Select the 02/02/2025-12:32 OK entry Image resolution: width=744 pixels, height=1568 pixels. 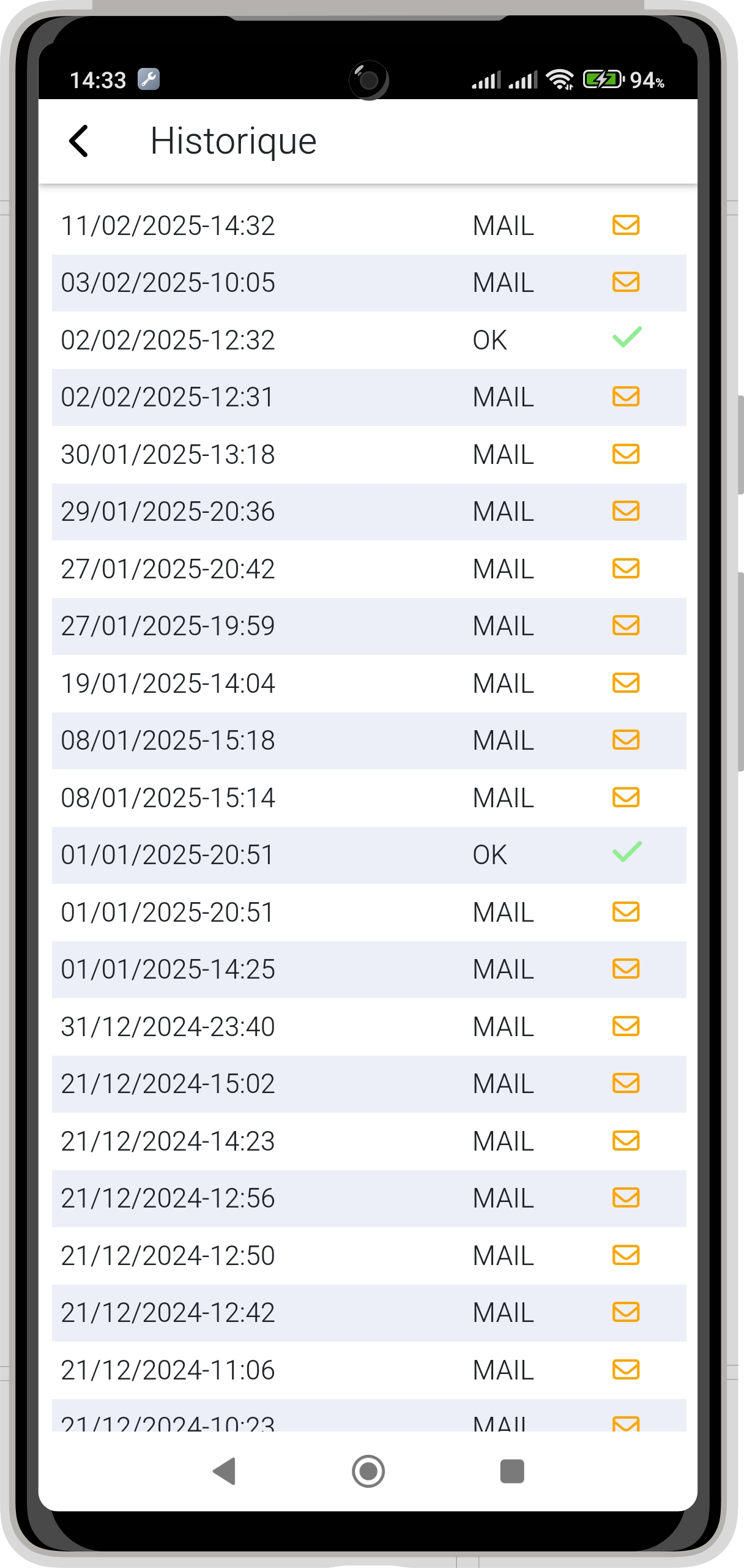pyautogui.click(x=368, y=340)
